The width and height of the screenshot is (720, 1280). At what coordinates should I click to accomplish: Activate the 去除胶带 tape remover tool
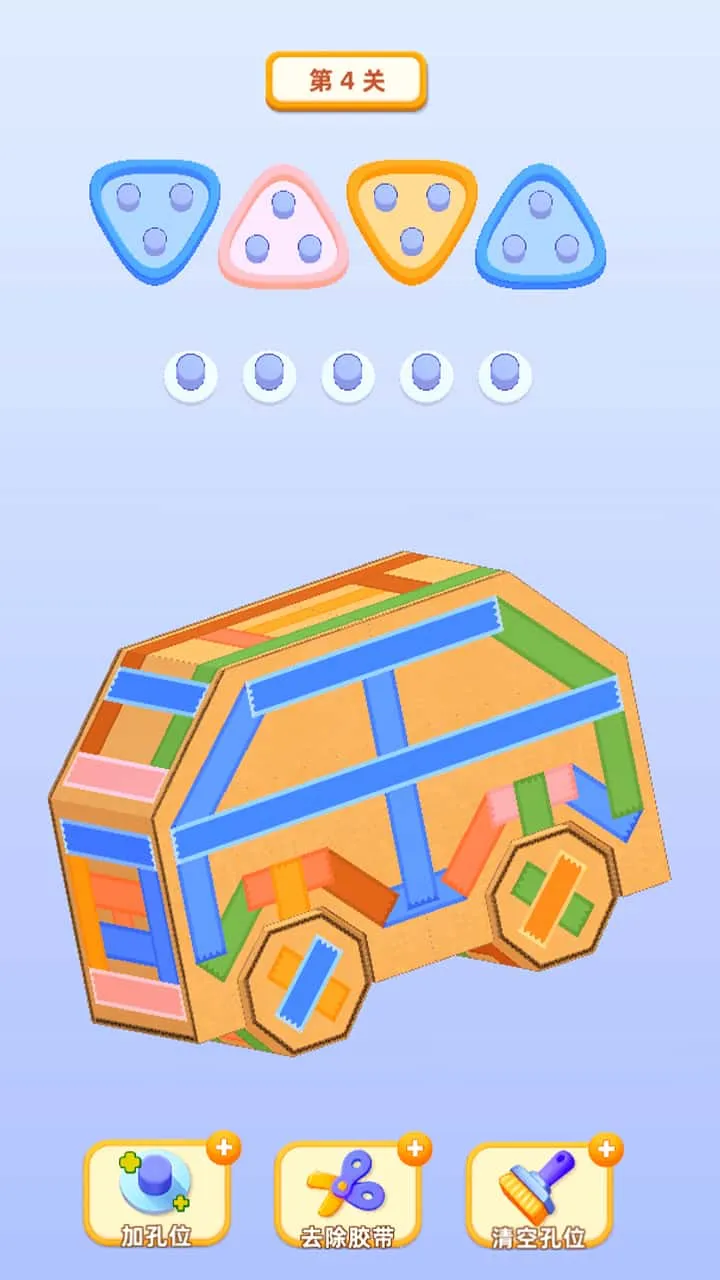(348, 1195)
